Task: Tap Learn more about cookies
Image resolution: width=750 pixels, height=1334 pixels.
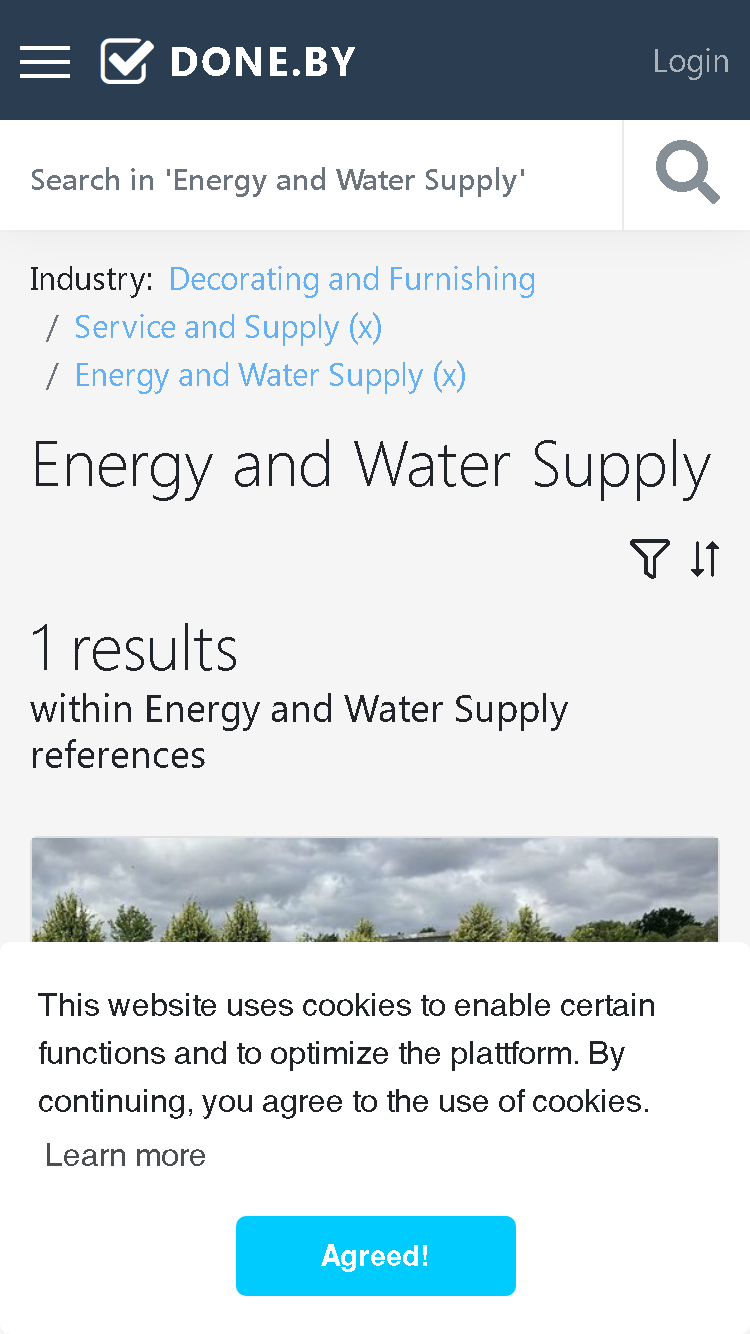Action: 125,1155
